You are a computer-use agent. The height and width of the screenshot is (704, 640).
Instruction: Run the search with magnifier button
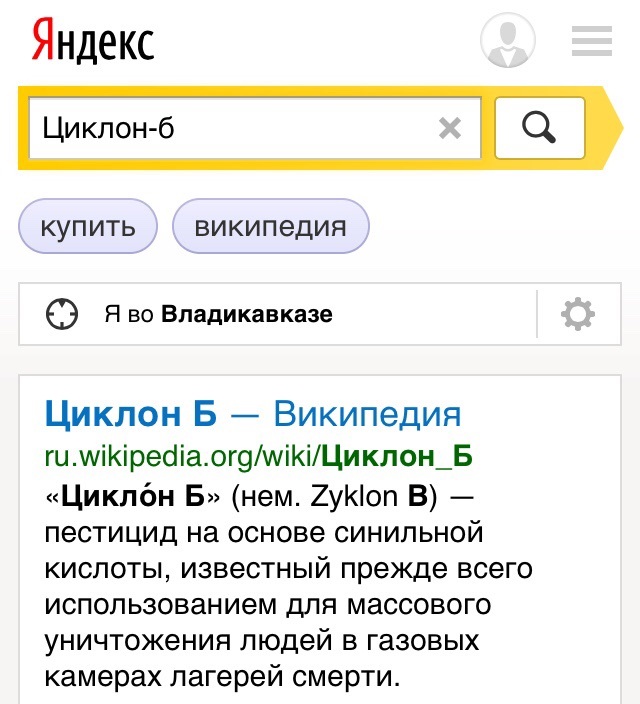click(x=539, y=128)
